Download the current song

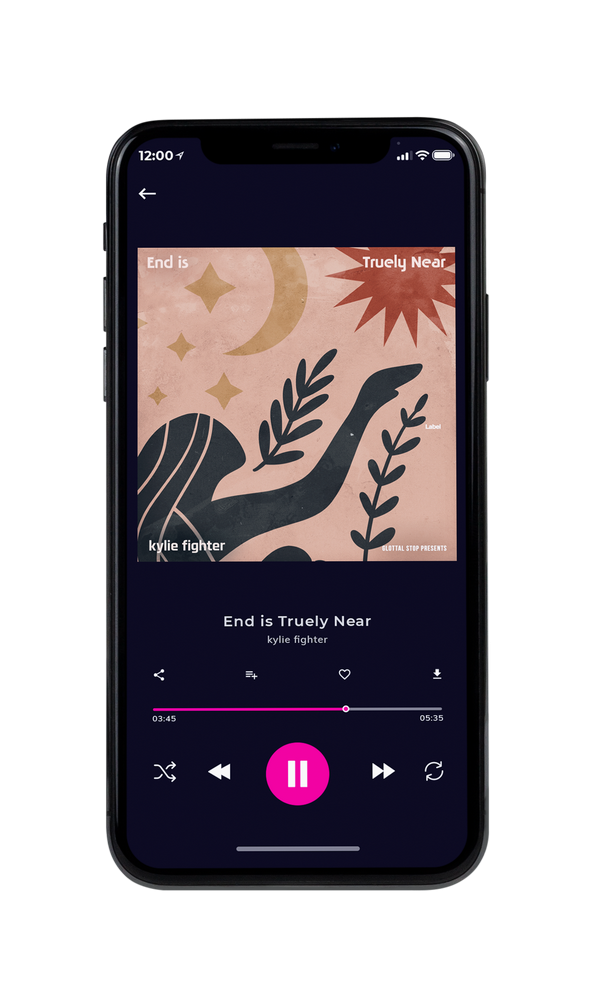coord(437,674)
